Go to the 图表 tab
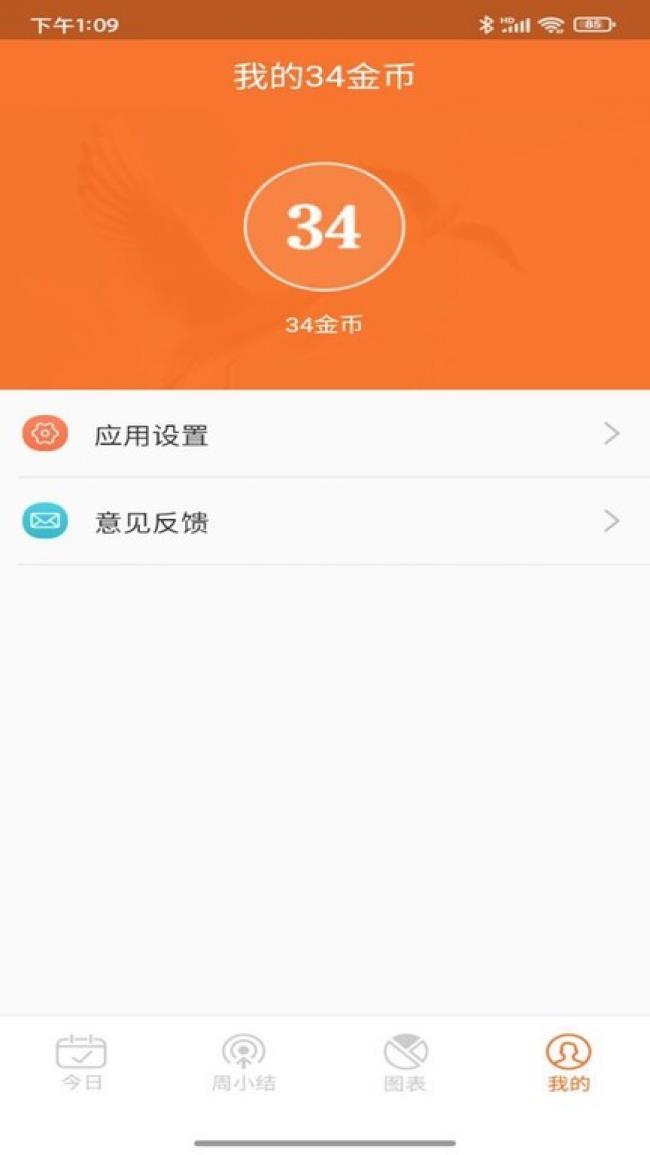The image size is (650, 1155). 405,1063
